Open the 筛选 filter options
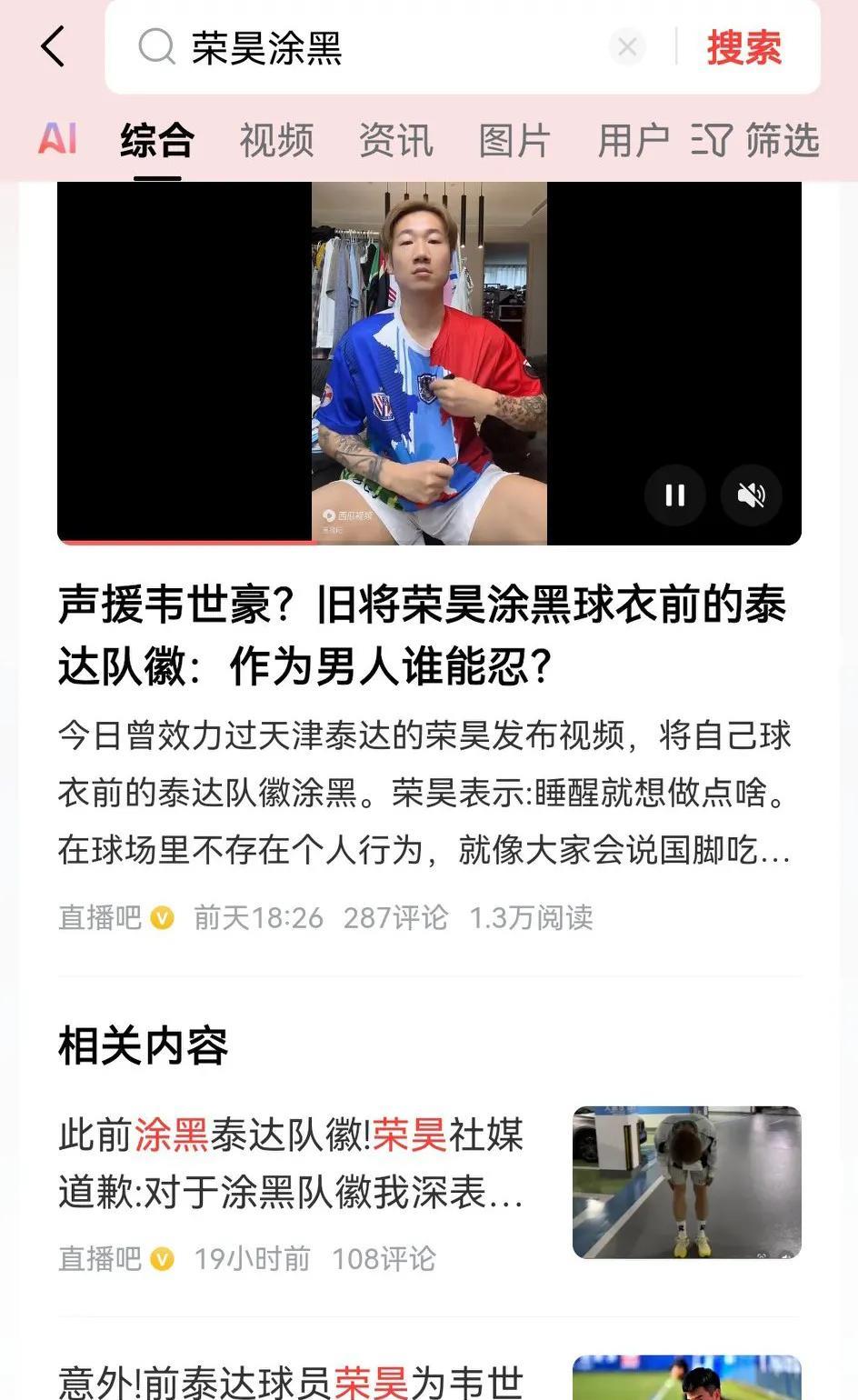Screen dimensions: 858x1400 tap(756, 141)
